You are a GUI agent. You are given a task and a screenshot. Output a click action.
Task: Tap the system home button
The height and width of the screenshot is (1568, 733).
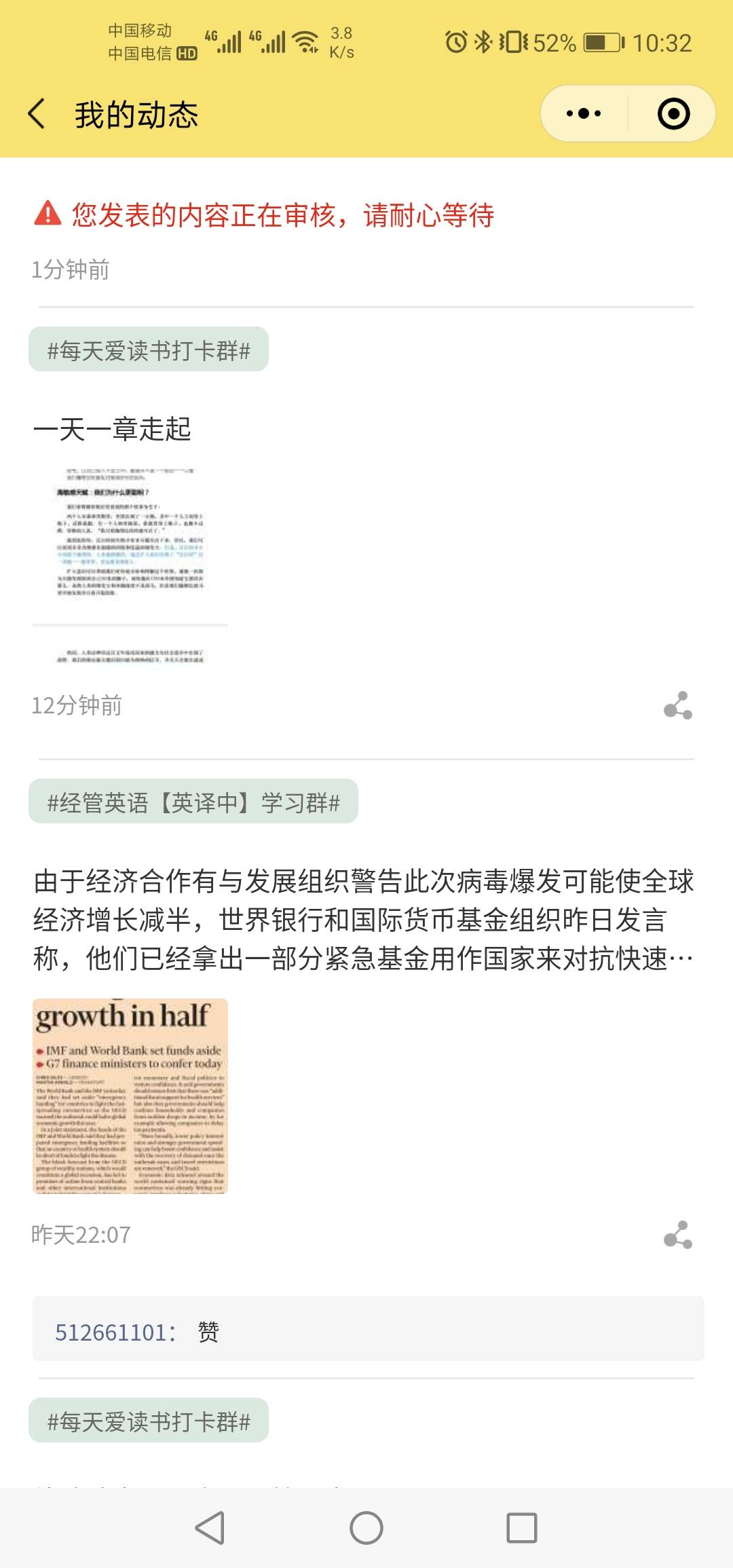366,1528
